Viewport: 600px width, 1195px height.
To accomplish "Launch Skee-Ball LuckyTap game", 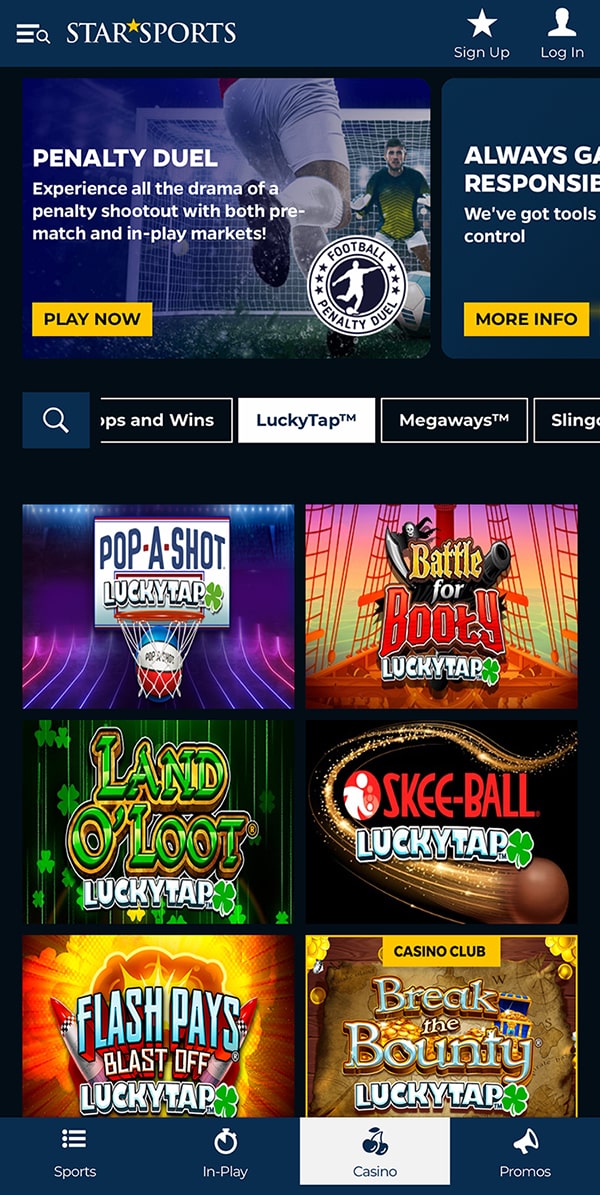I will click(x=441, y=822).
